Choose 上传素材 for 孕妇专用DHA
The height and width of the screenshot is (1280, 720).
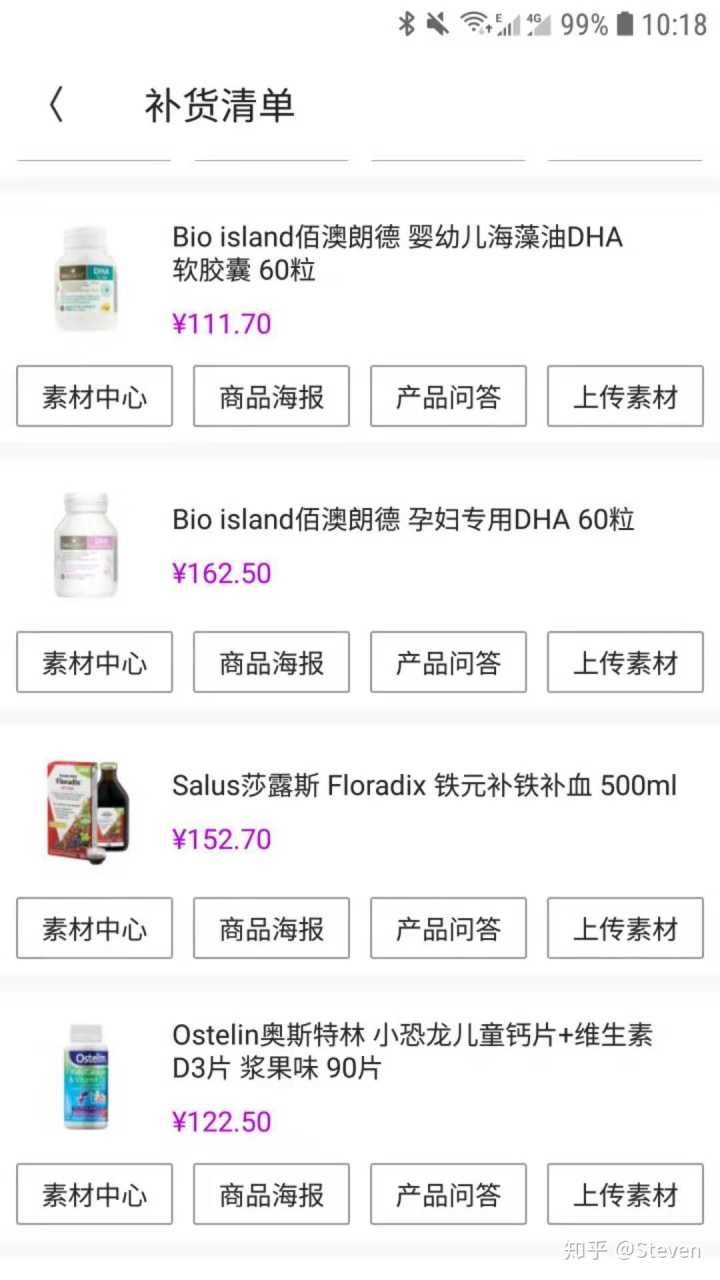pyautogui.click(x=625, y=663)
